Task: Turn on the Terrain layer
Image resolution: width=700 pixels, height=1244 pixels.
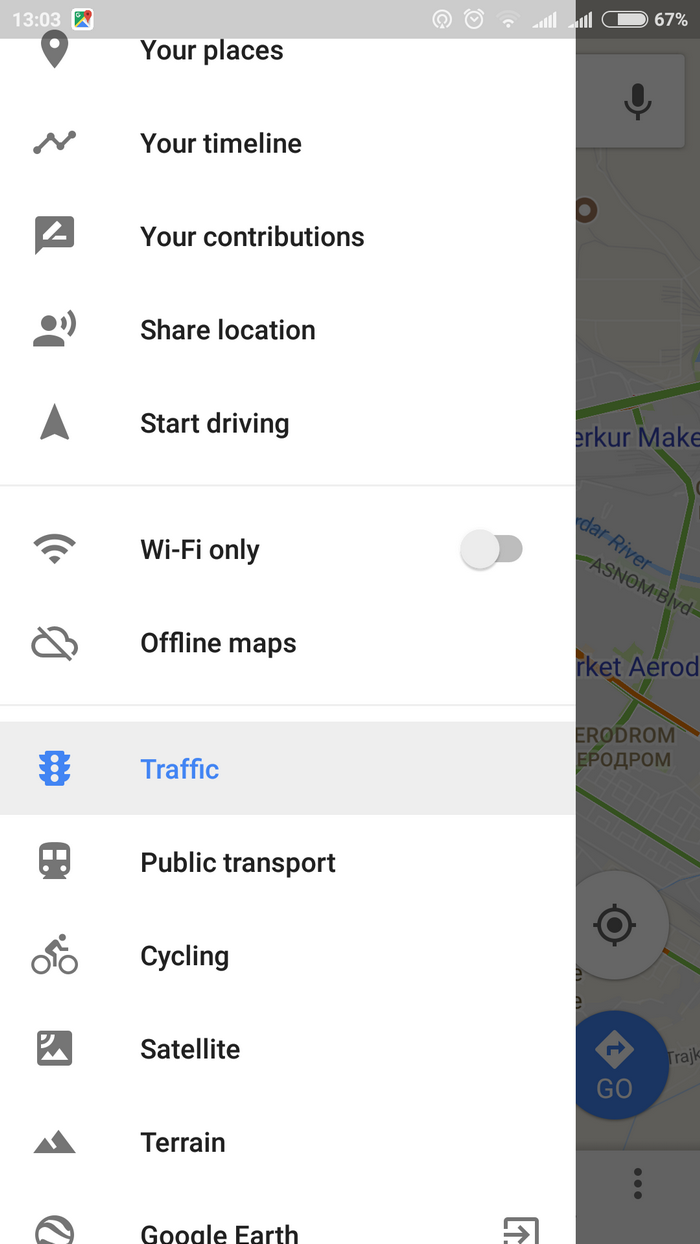Action: point(182,1142)
